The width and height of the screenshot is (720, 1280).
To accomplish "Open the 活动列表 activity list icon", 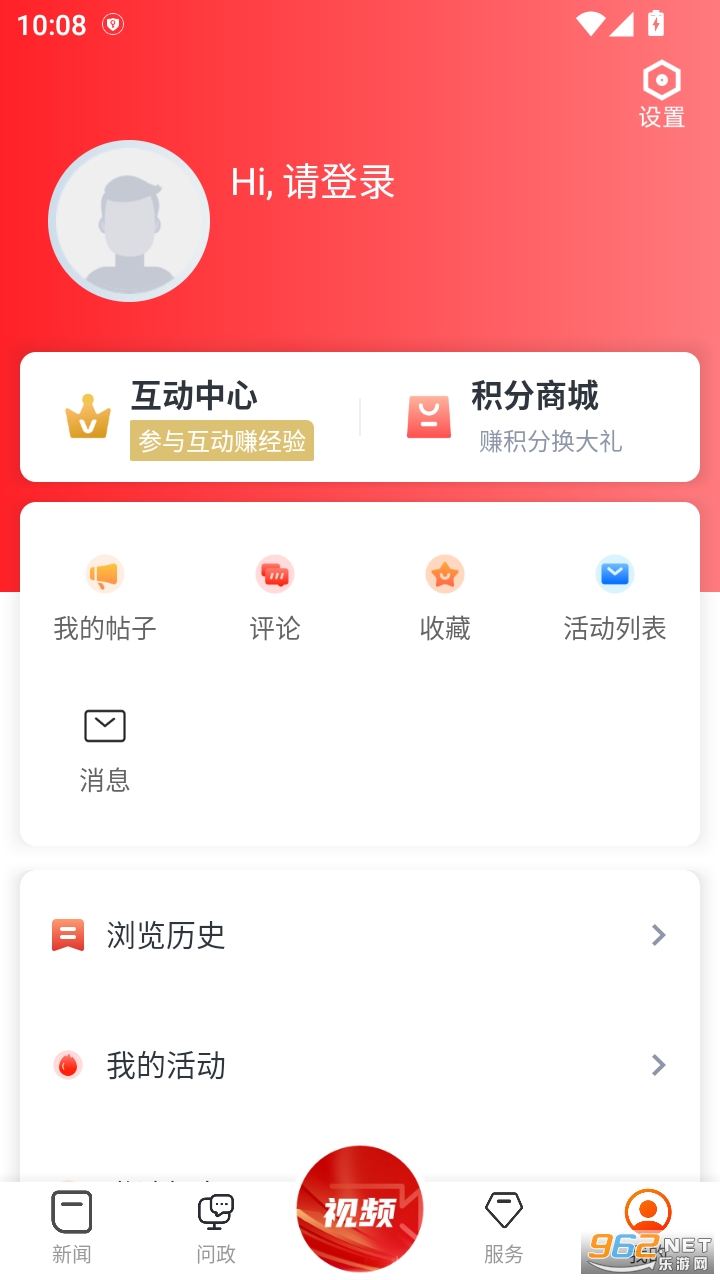I will pyautogui.click(x=614, y=574).
